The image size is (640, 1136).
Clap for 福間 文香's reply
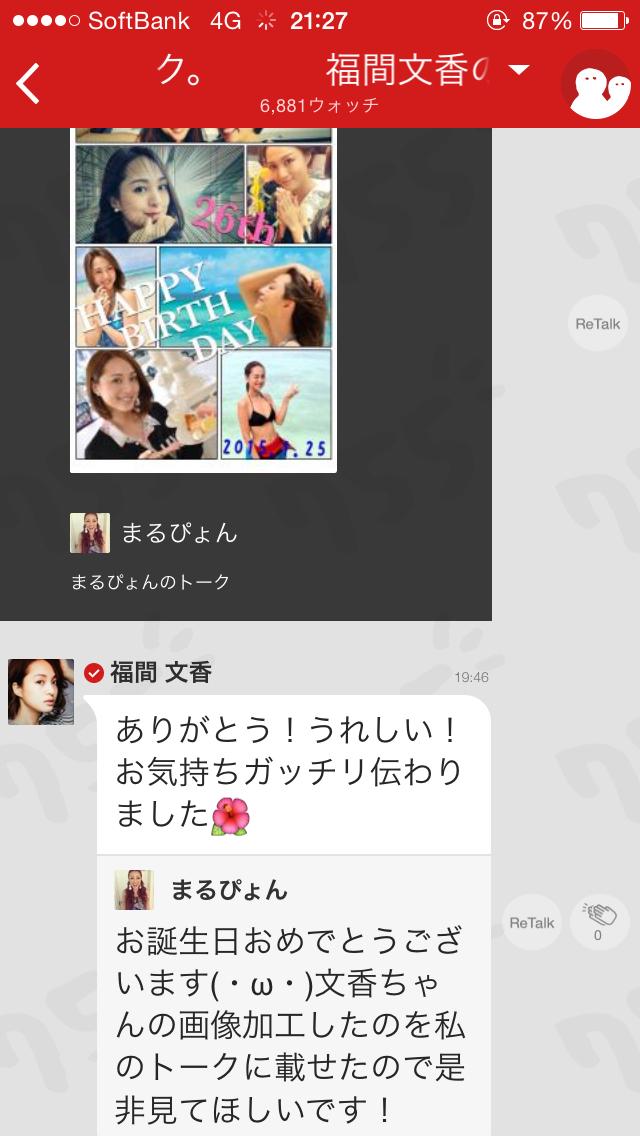(598, 920)
